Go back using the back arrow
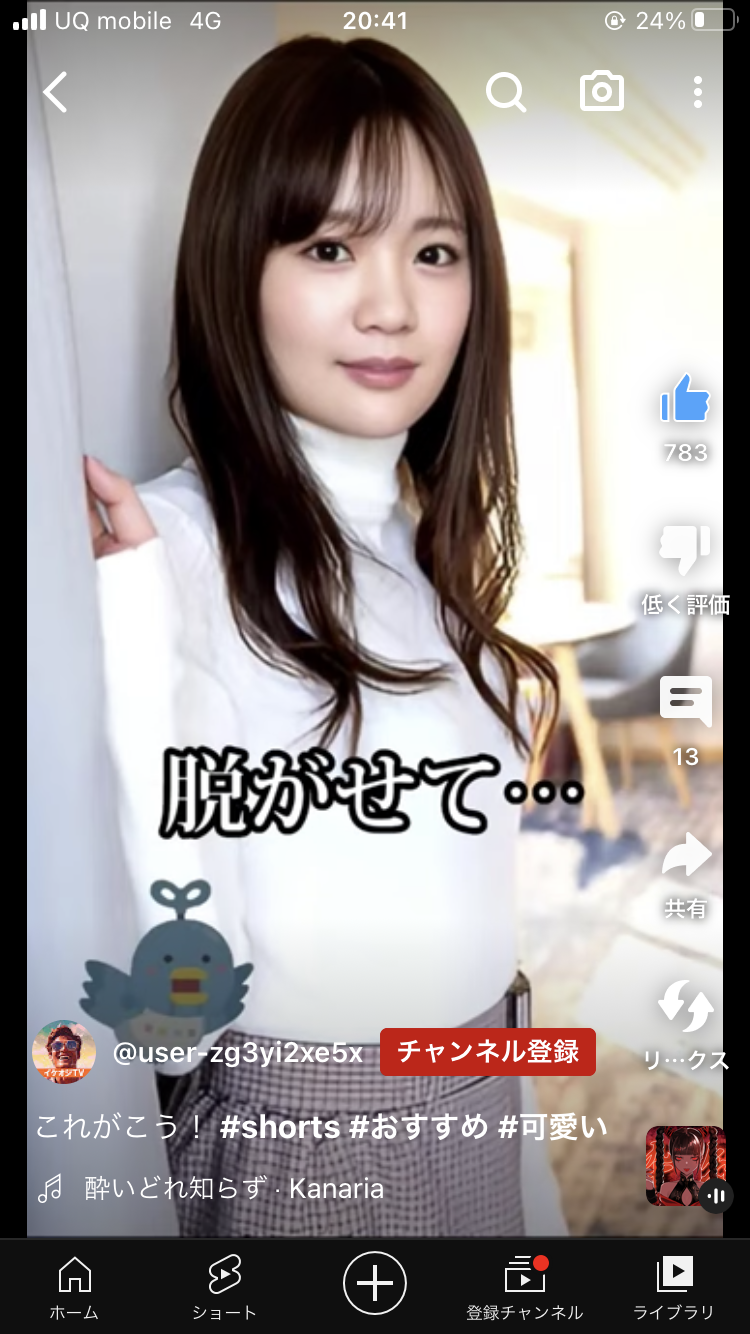750x1334 pixels. coord(55,92)
